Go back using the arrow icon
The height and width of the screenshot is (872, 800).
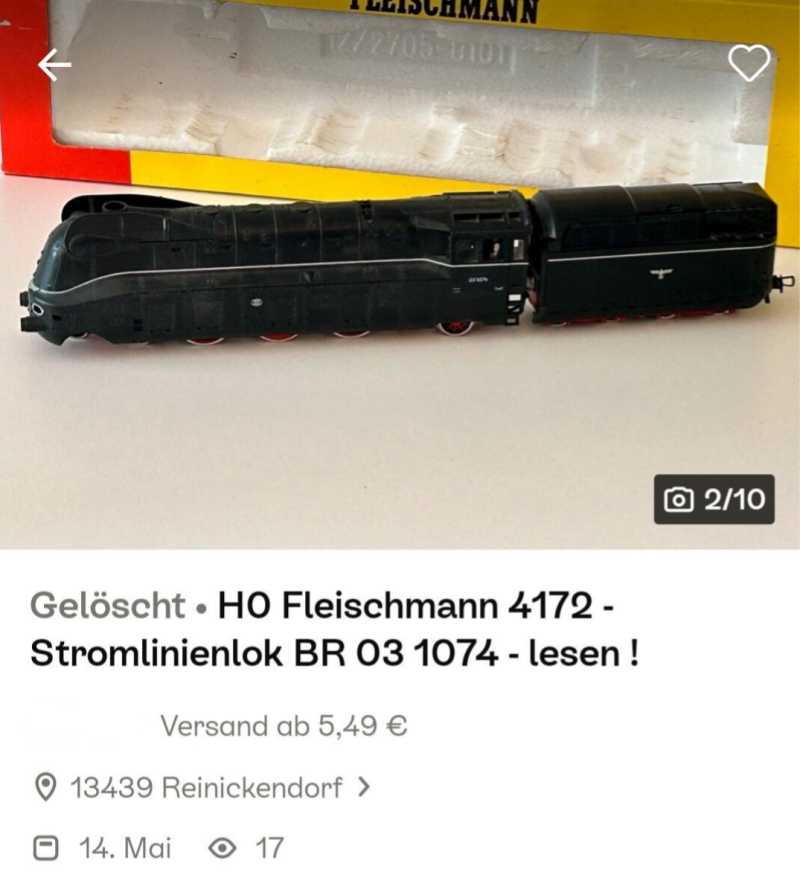point(54,65)
